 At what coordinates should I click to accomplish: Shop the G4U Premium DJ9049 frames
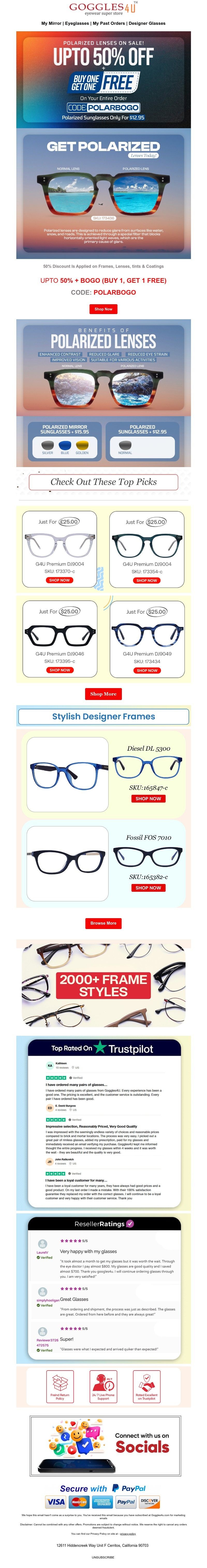click(146, 670)
